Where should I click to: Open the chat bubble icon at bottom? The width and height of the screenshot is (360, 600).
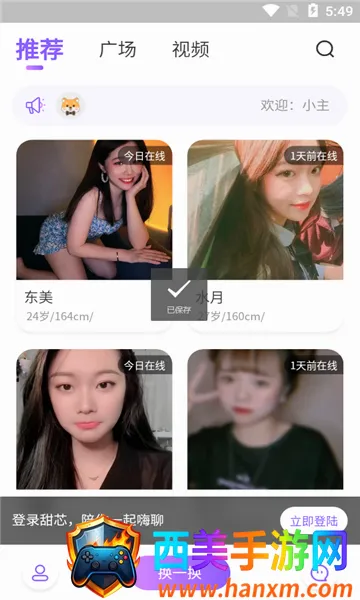[x=319, y=572]
